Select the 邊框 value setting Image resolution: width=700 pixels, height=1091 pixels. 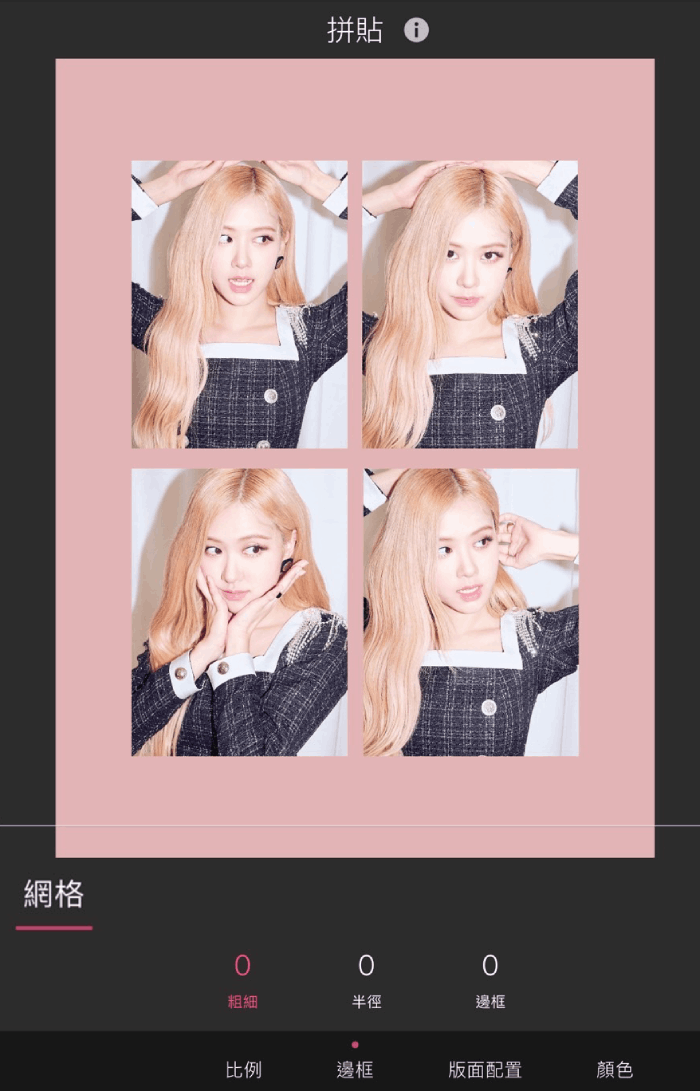point(490,980)
